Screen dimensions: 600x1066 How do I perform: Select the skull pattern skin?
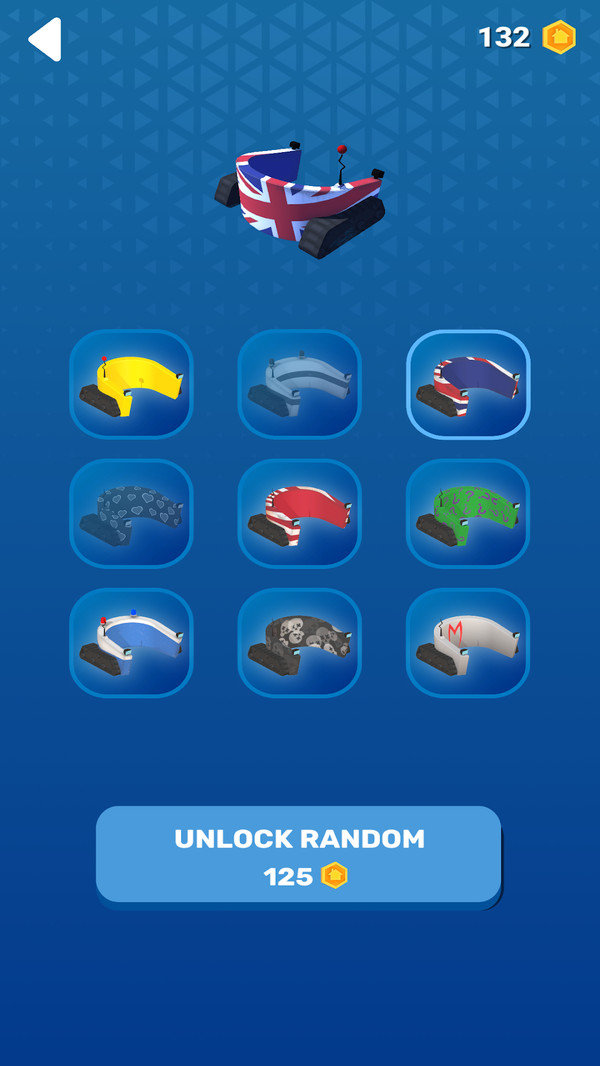[299, 642]
